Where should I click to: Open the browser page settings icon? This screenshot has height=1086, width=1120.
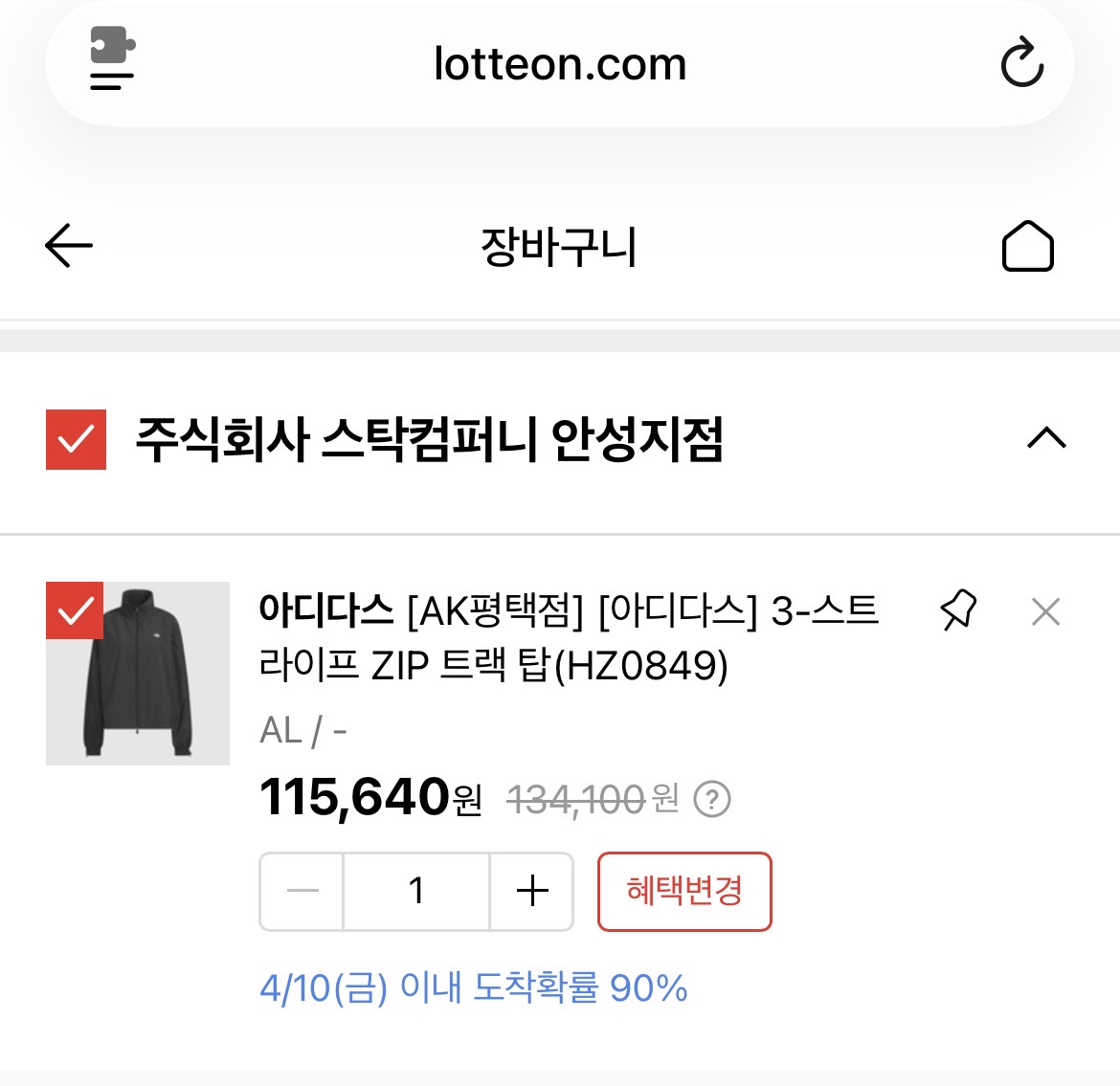[112, 59]
